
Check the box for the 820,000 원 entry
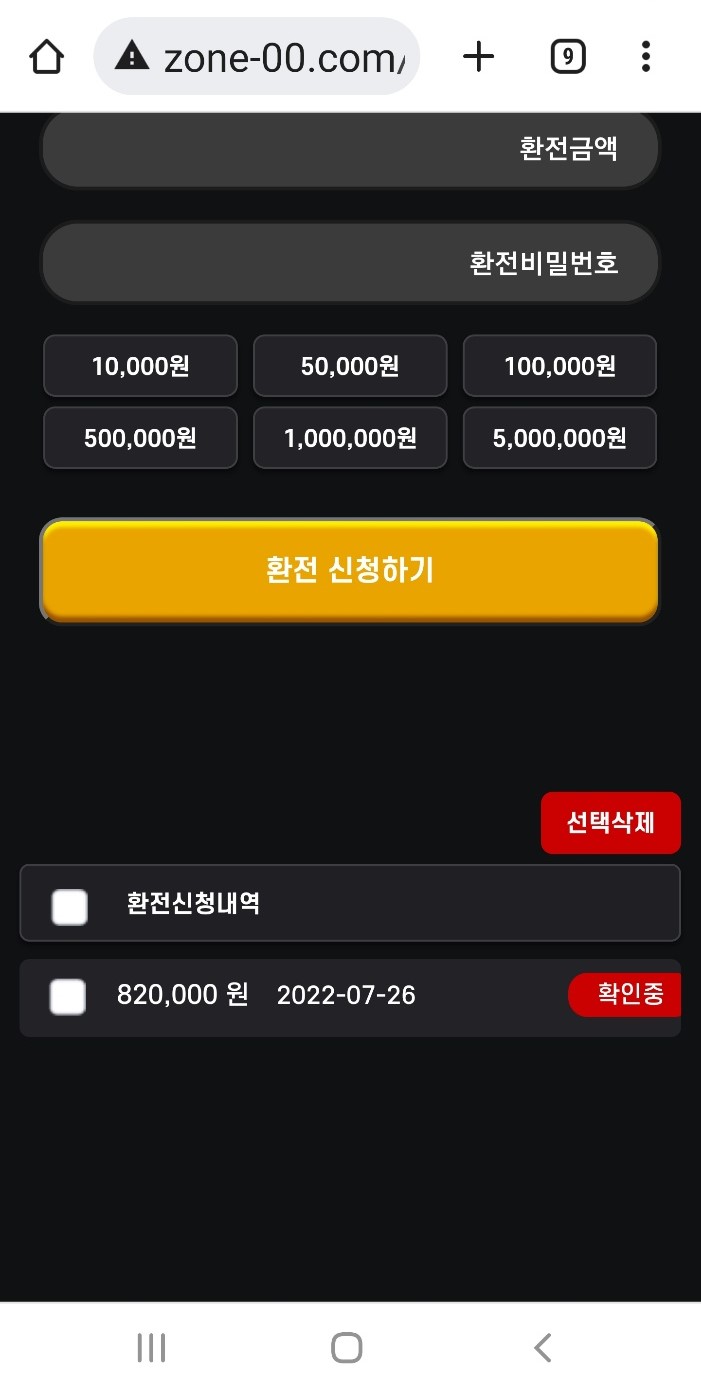point(68,997)
